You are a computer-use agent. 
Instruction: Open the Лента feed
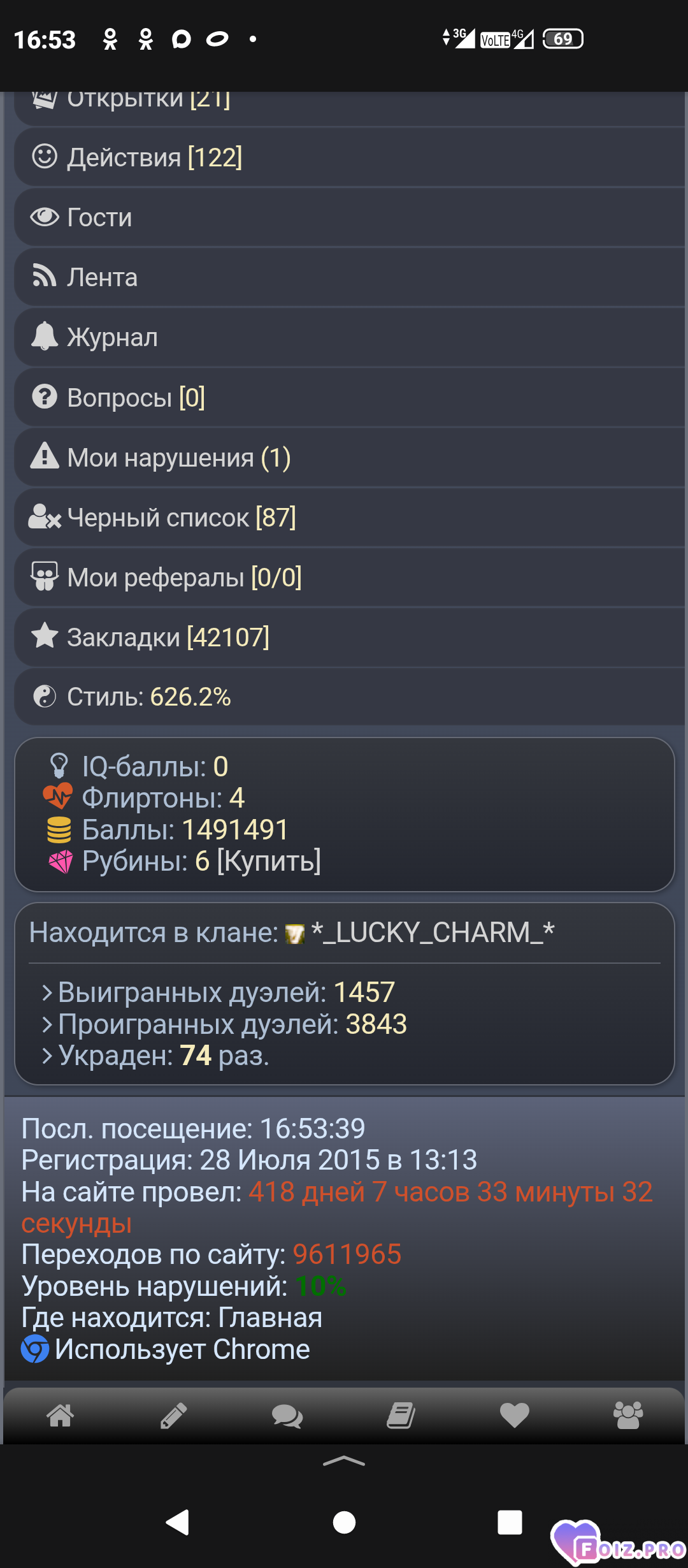102,277
